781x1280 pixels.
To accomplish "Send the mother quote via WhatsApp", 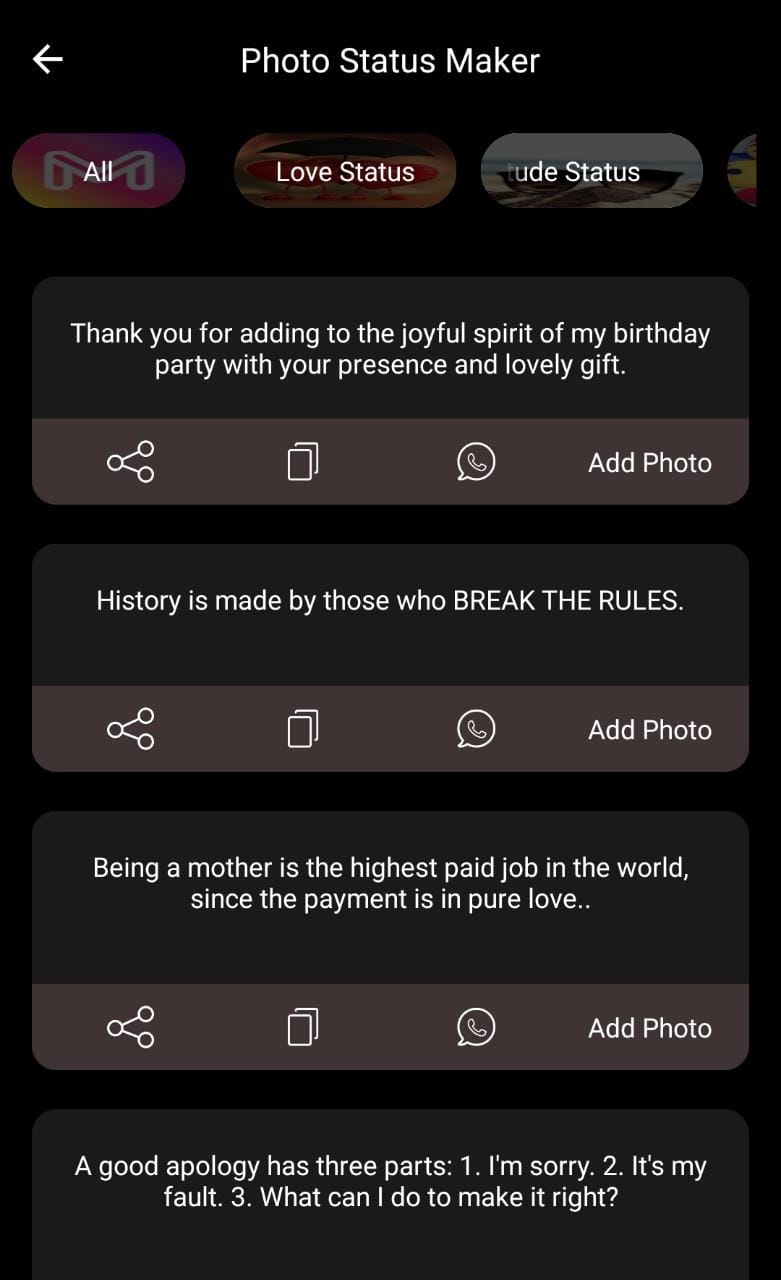I will pyautogui.click(x=476, y=1027).
